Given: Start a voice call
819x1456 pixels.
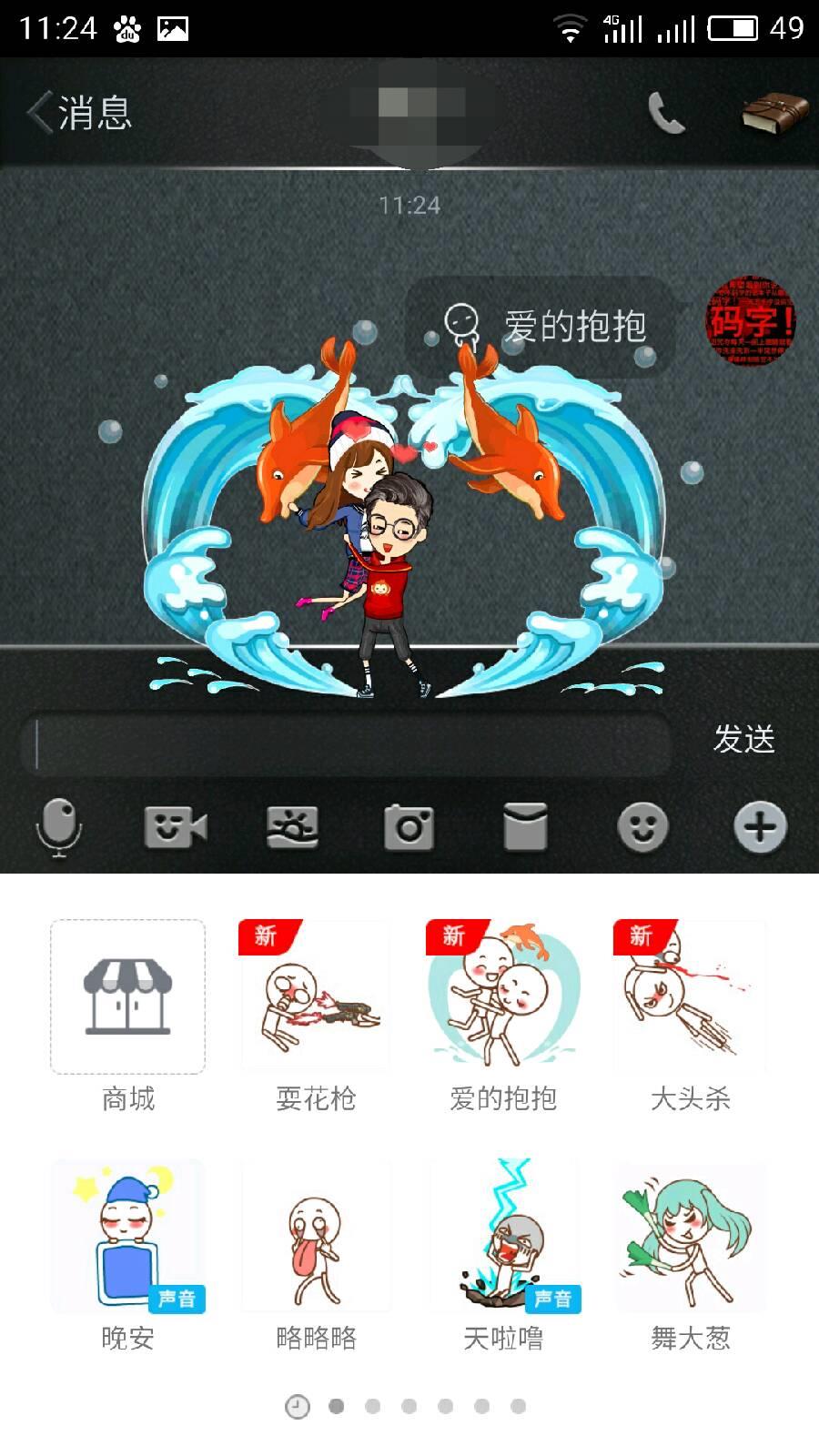Looking at the screenshot, I should point(666,114).
